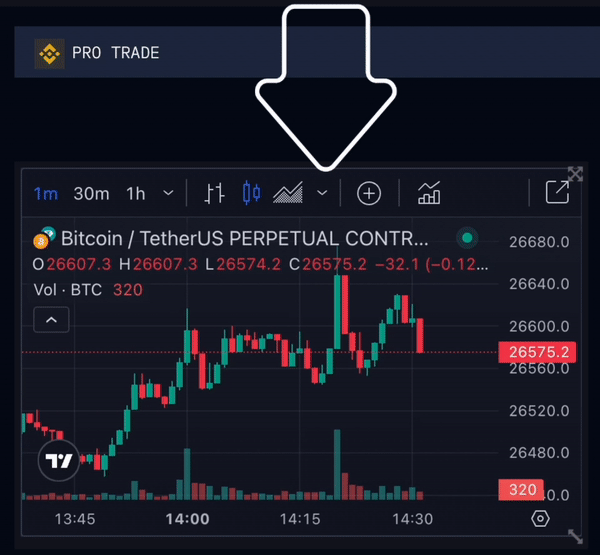
Task: Switch chart to bars style
Action: click(214, 193)
